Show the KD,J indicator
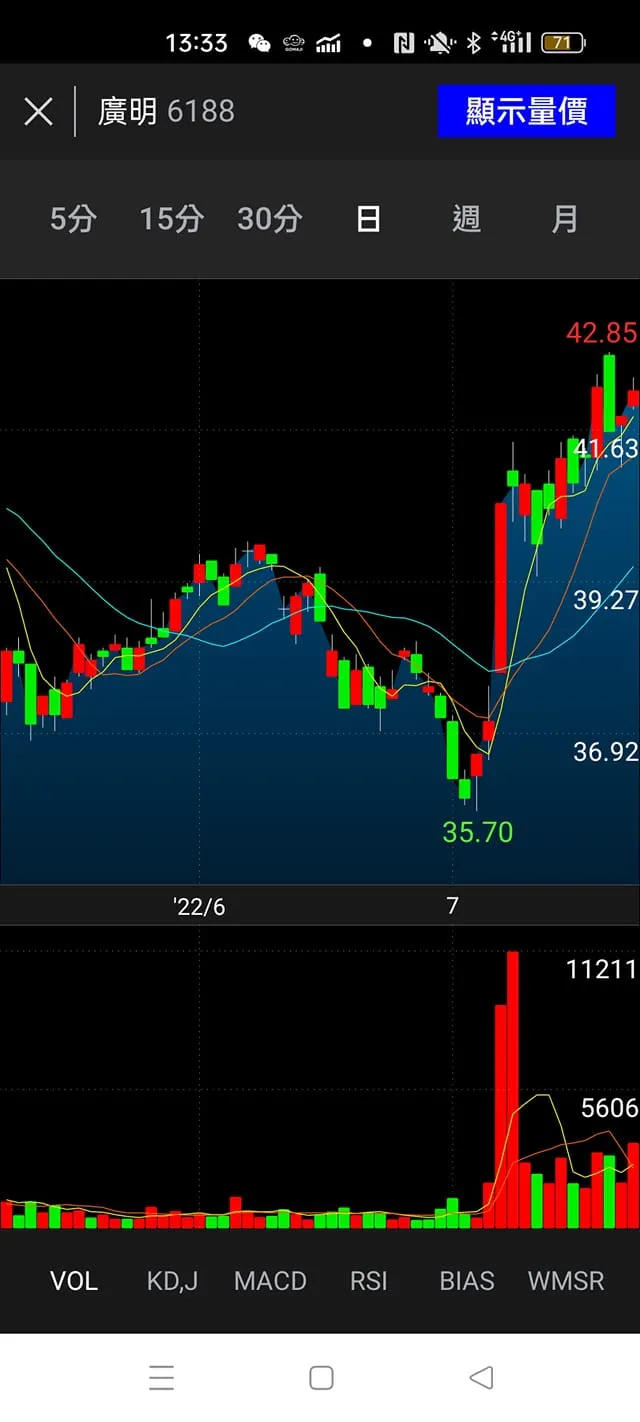Image resolution: width=640 pixels, height=1422 pixels. pyautogui.click(x=172, y=1281)
